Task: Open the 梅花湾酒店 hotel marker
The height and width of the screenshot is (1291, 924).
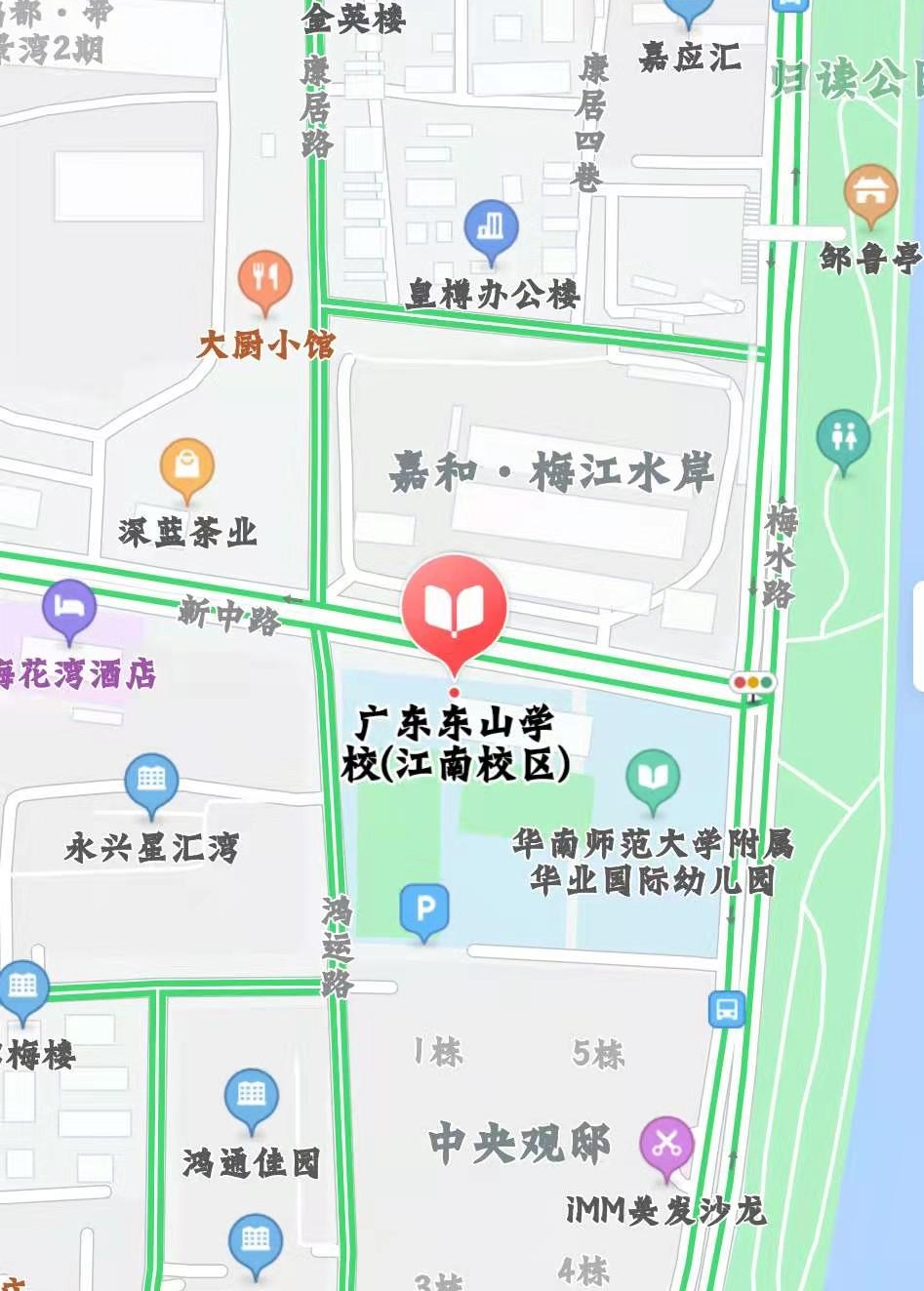Action: pyautogui.click(x=68, y=609)
